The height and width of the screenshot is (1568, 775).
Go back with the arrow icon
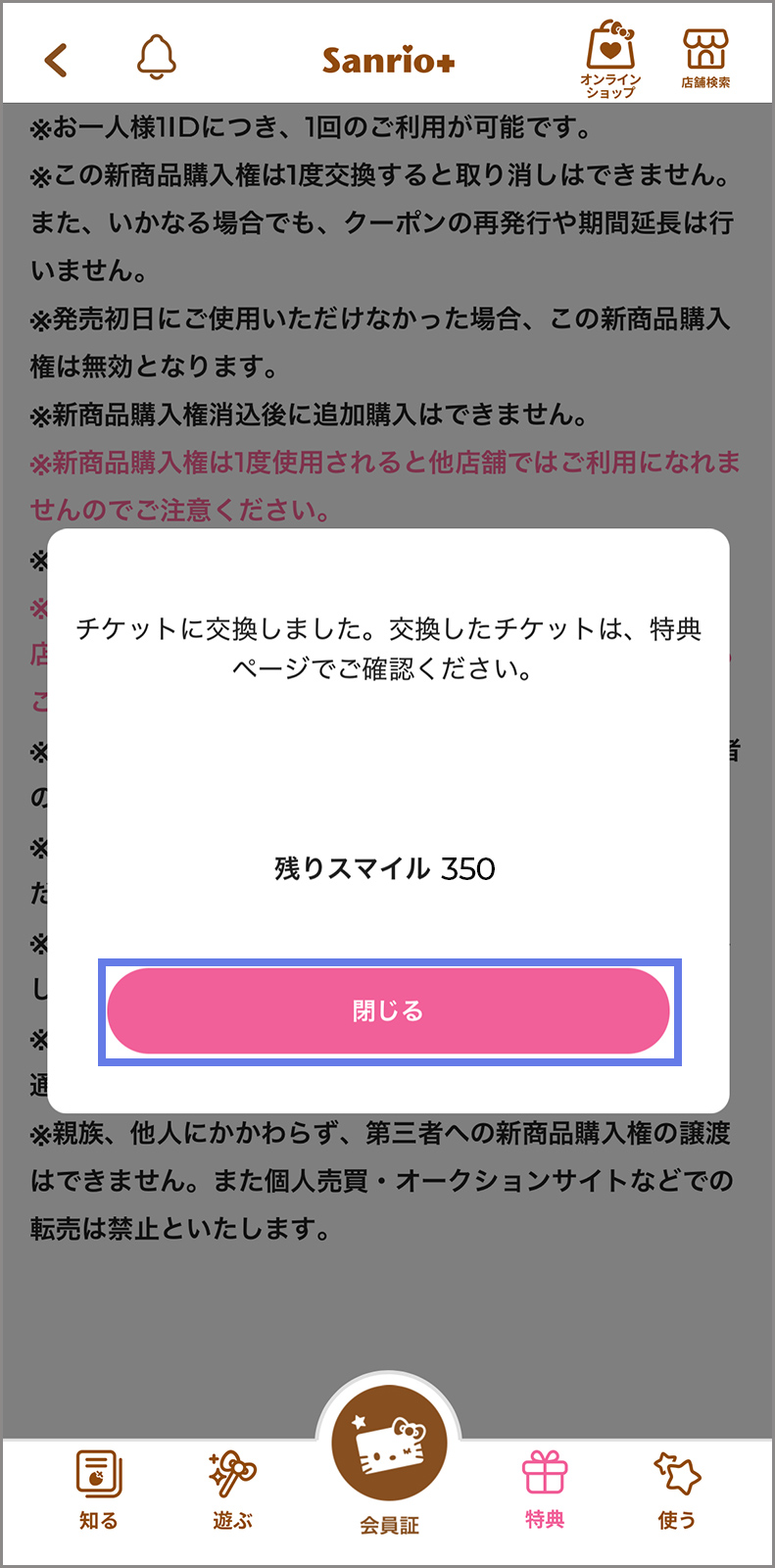(57, 60)
